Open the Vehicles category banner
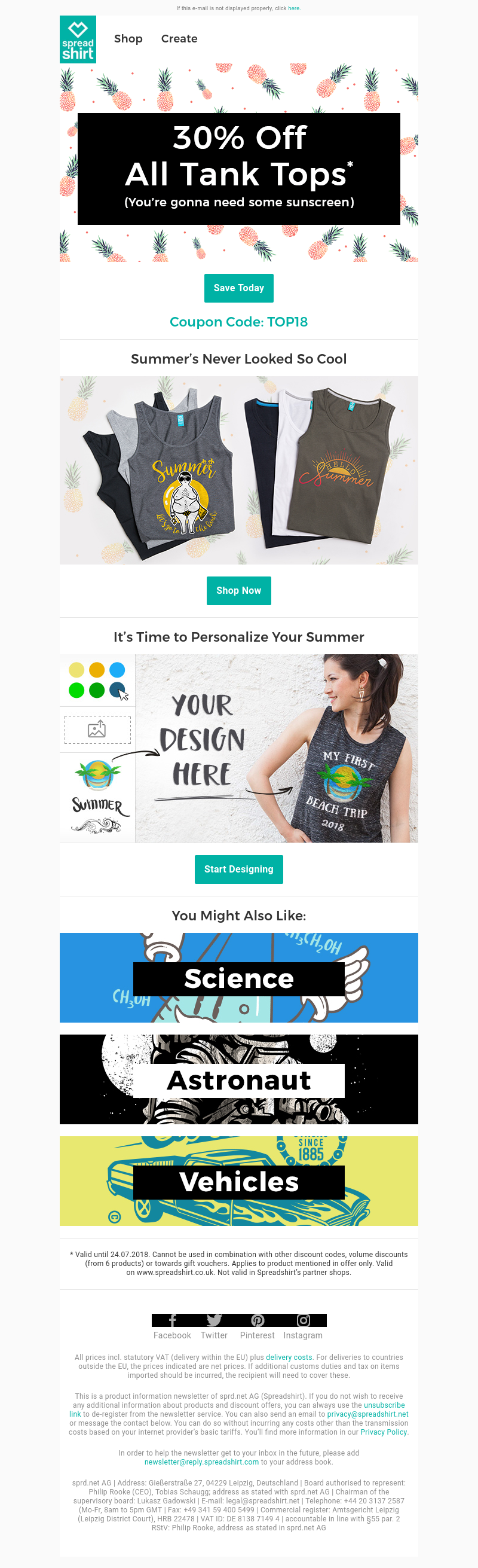The image size is (478, 1568). click(238, 1182)
